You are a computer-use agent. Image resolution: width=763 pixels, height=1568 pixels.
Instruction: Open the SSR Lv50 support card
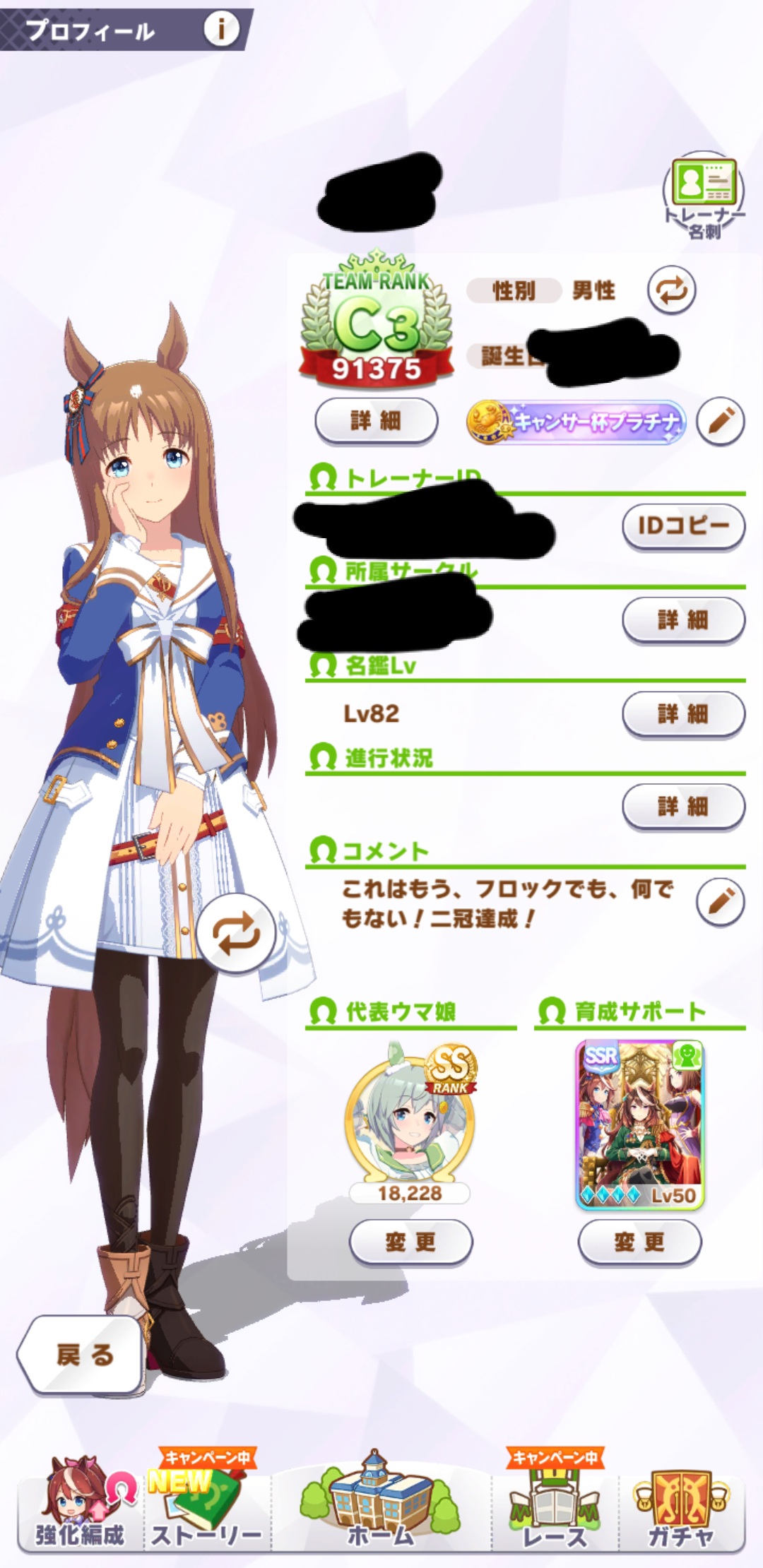640,1124
